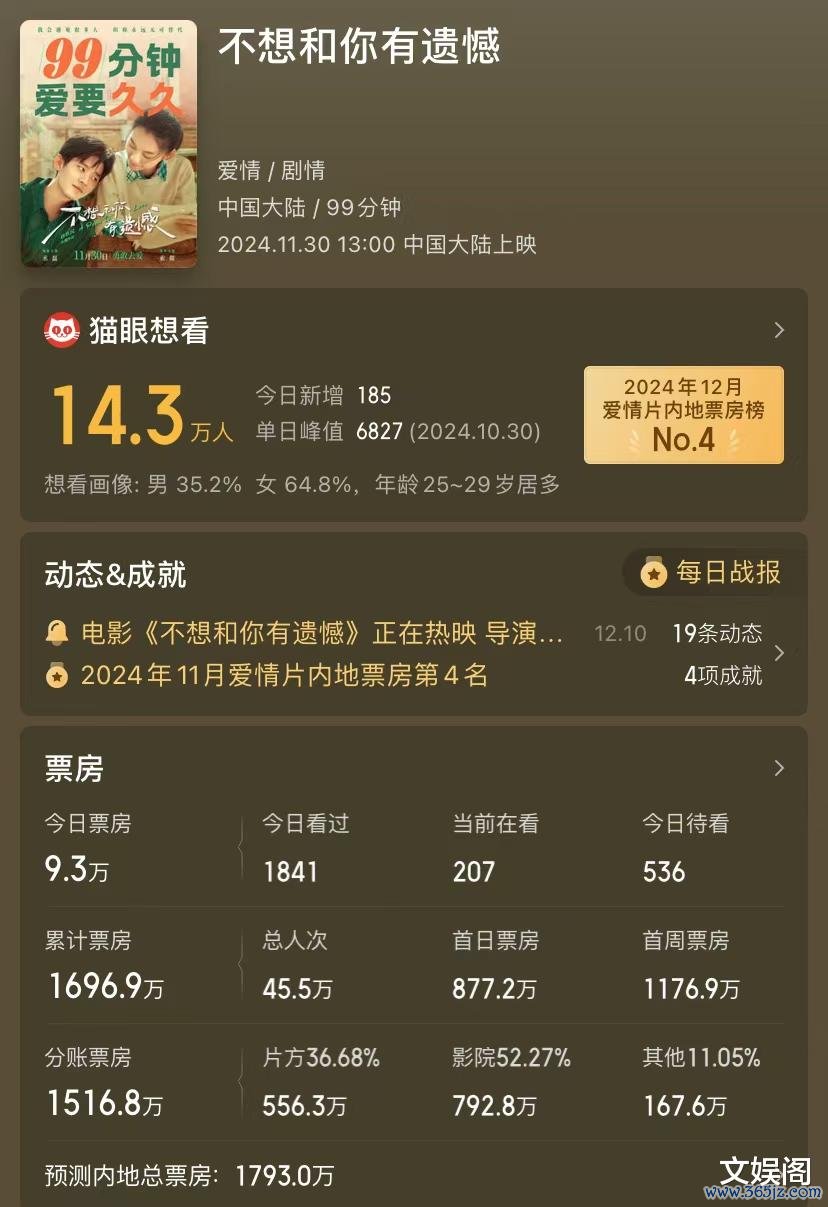828x1207 pixels.
Task: Open the movie poster image
Action: coord(108,144)
